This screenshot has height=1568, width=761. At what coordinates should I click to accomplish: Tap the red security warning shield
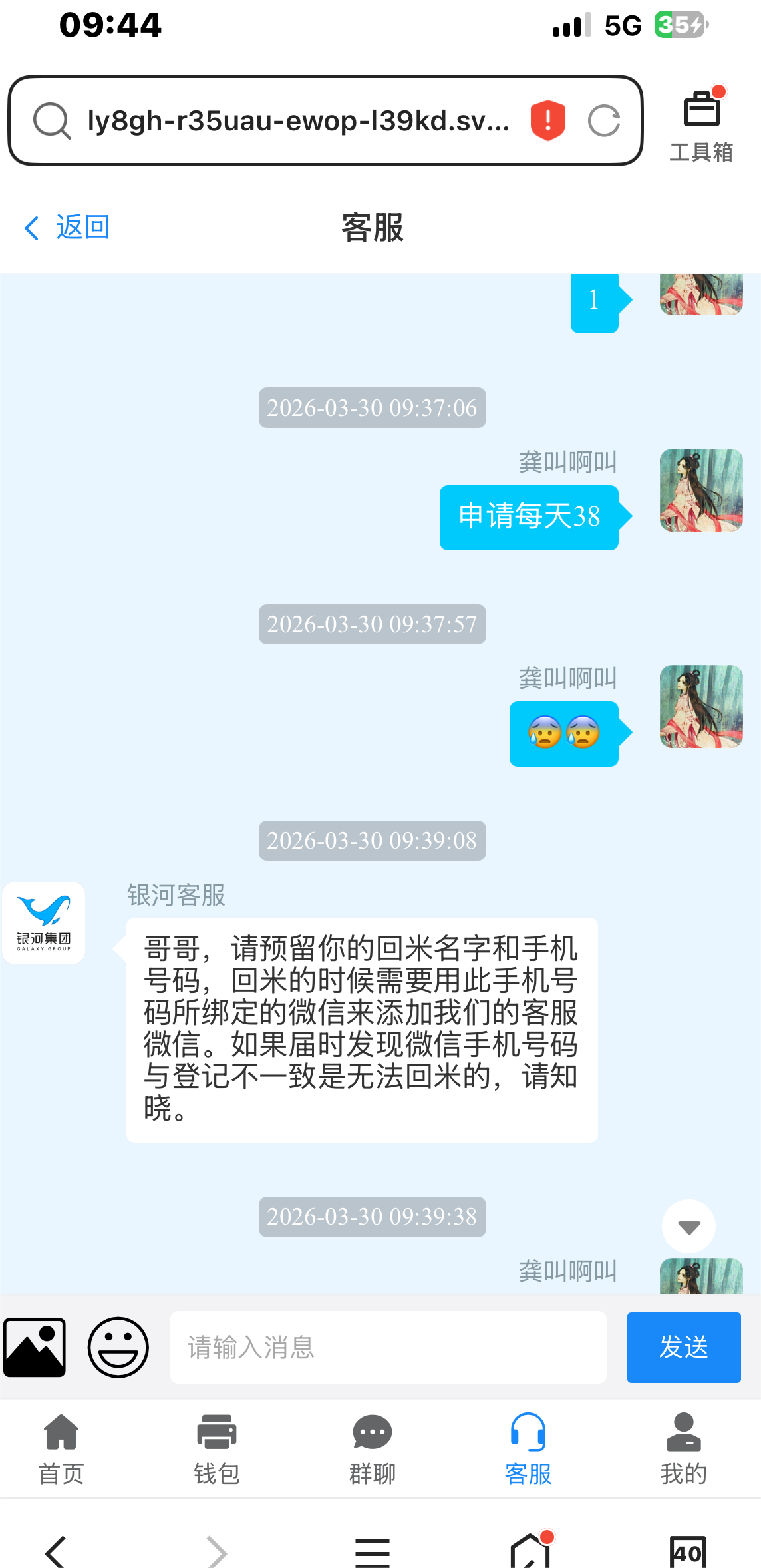[547, 121]
